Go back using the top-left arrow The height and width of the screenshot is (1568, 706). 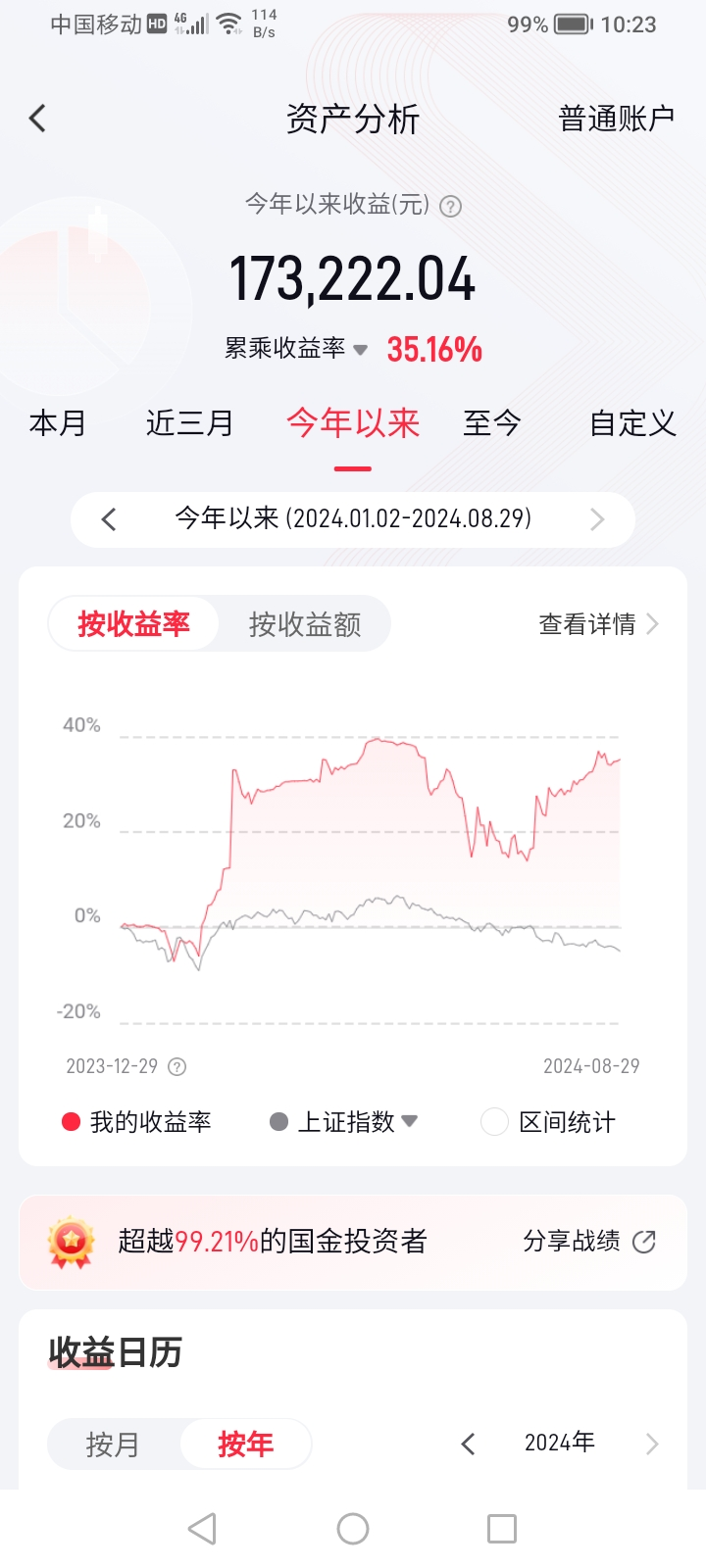[37, 119]
